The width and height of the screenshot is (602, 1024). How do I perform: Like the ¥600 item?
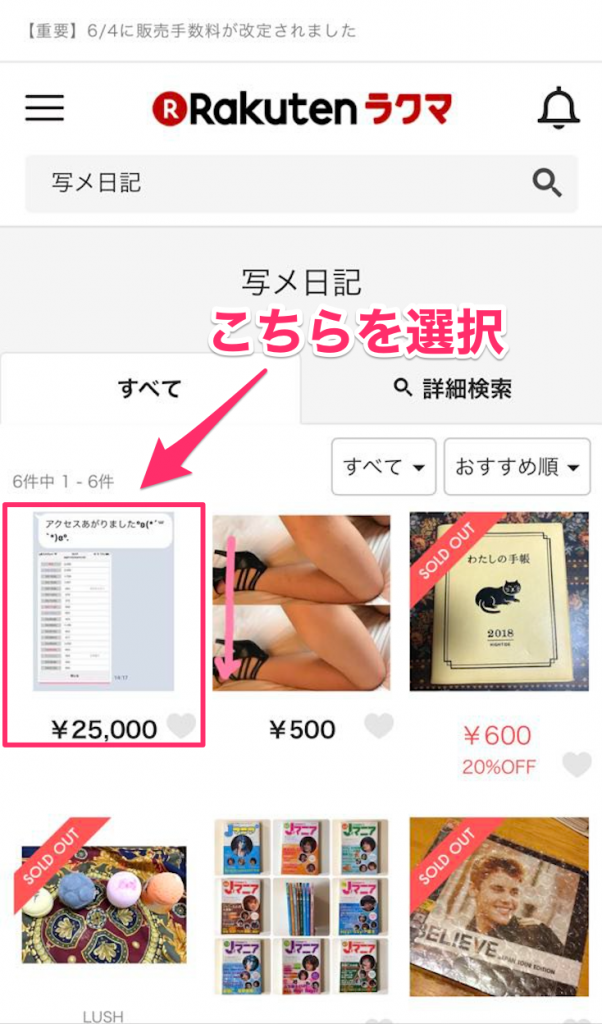[577, 765]
